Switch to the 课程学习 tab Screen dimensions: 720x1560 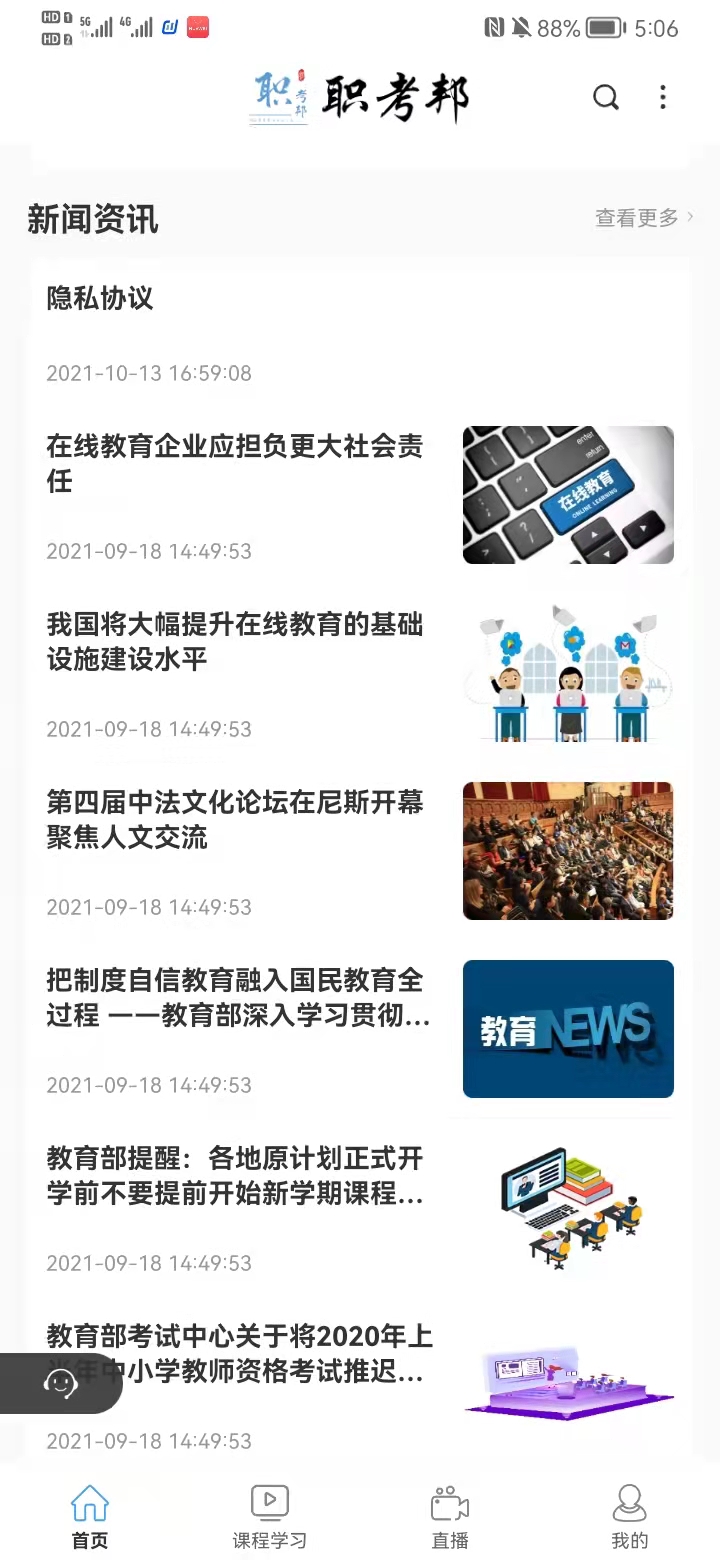(269, 1515)
